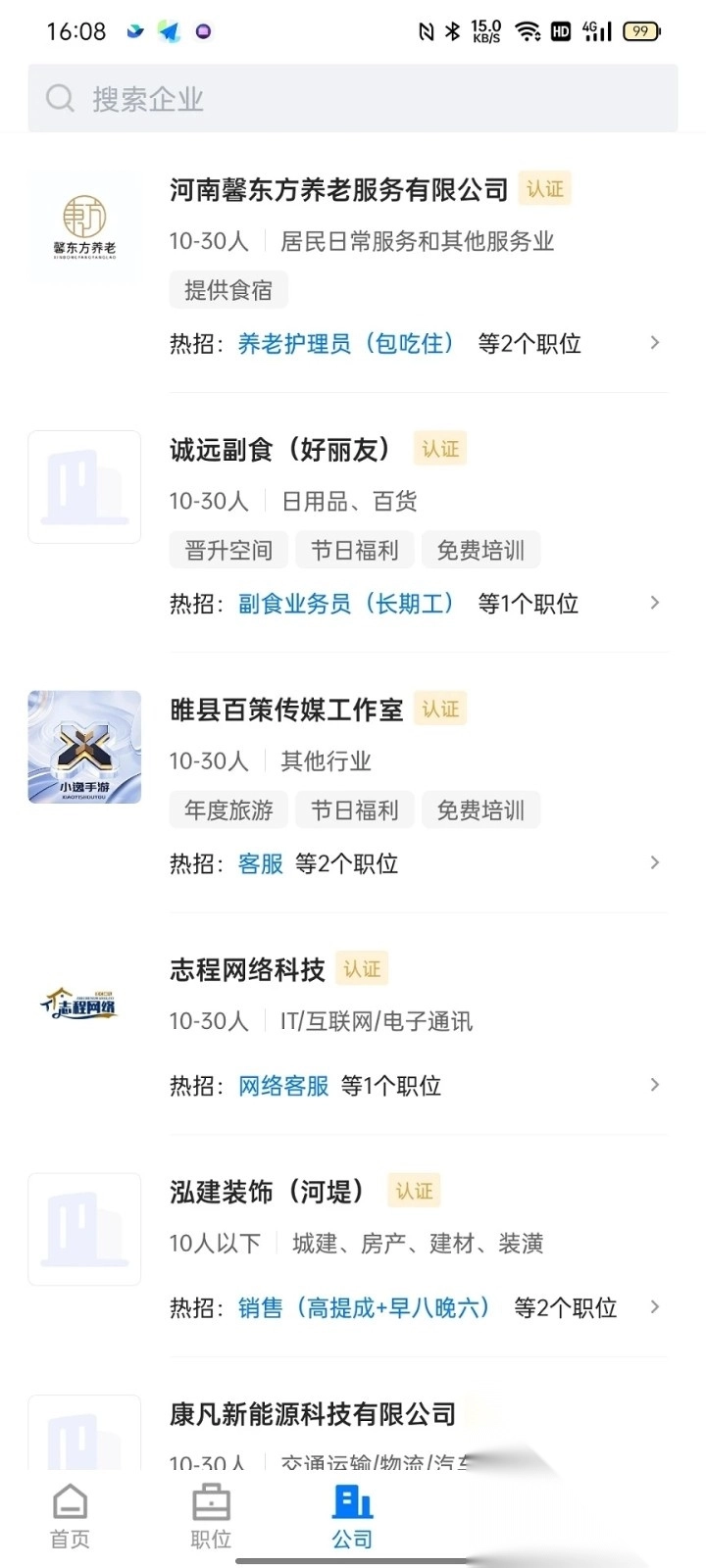Open the 首页 home tab icon
The width and height of the screenshot is (706, 1568).
point(68,1499)
